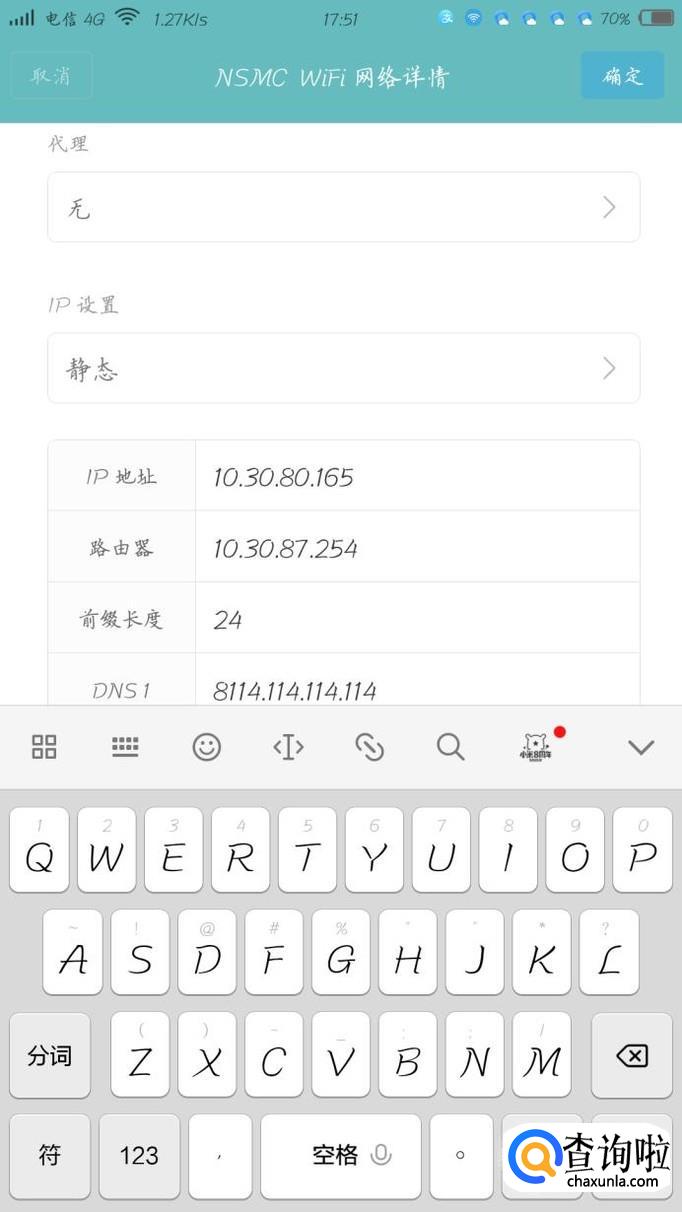Open the emoji panel
Image resolution: width=682 pixels, height=1212 pixels.
[x=206, y=747]
